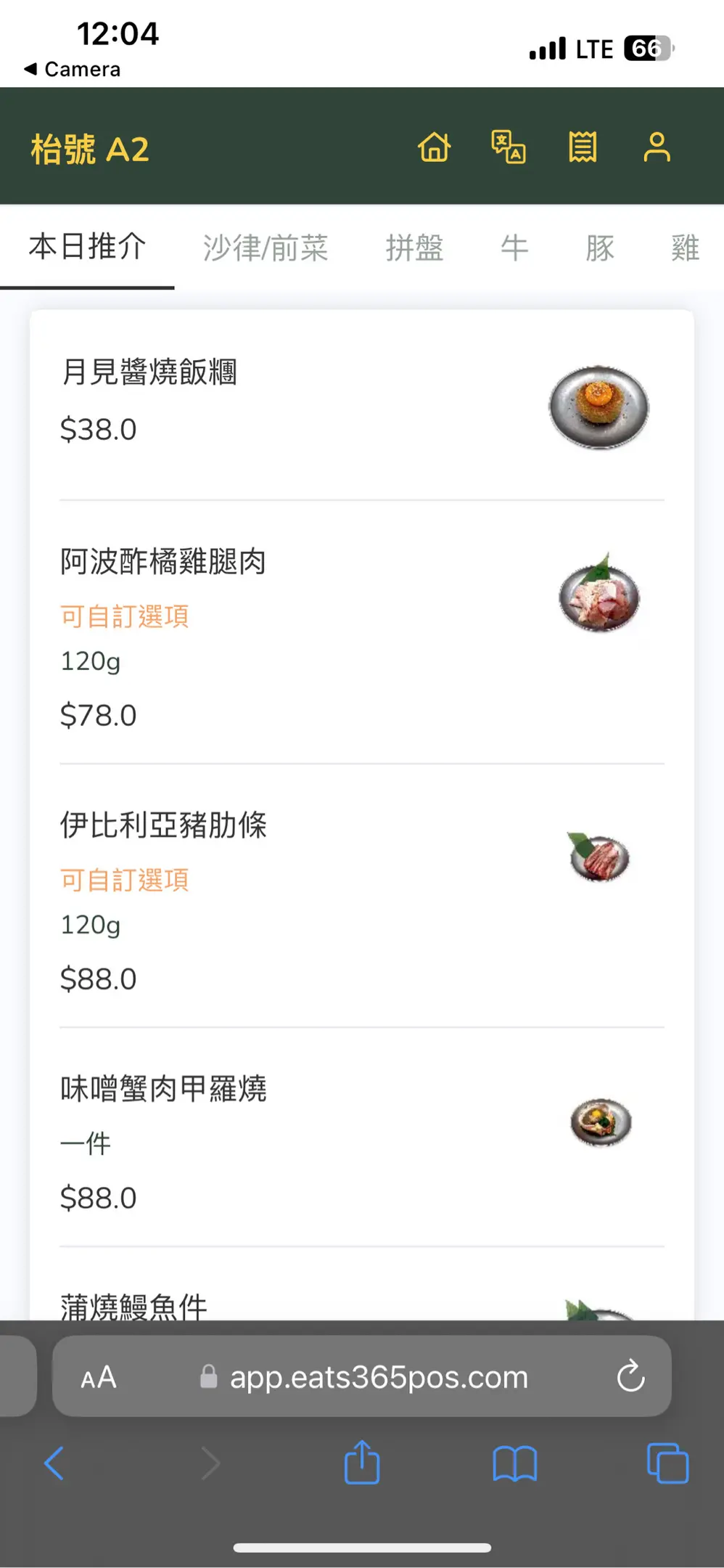Select the 拼盤 category tab

414,248
